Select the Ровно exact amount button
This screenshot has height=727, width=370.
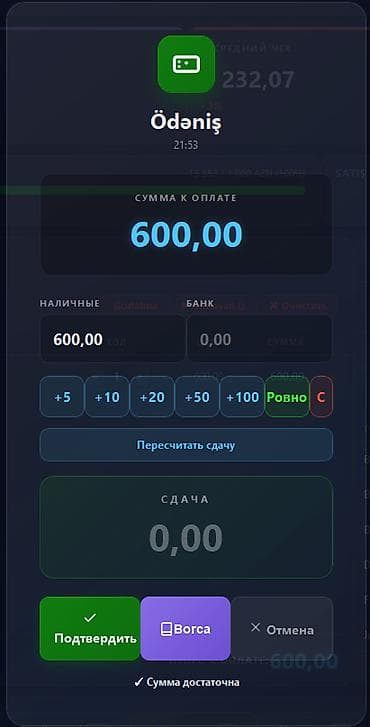tap(287, 397)
